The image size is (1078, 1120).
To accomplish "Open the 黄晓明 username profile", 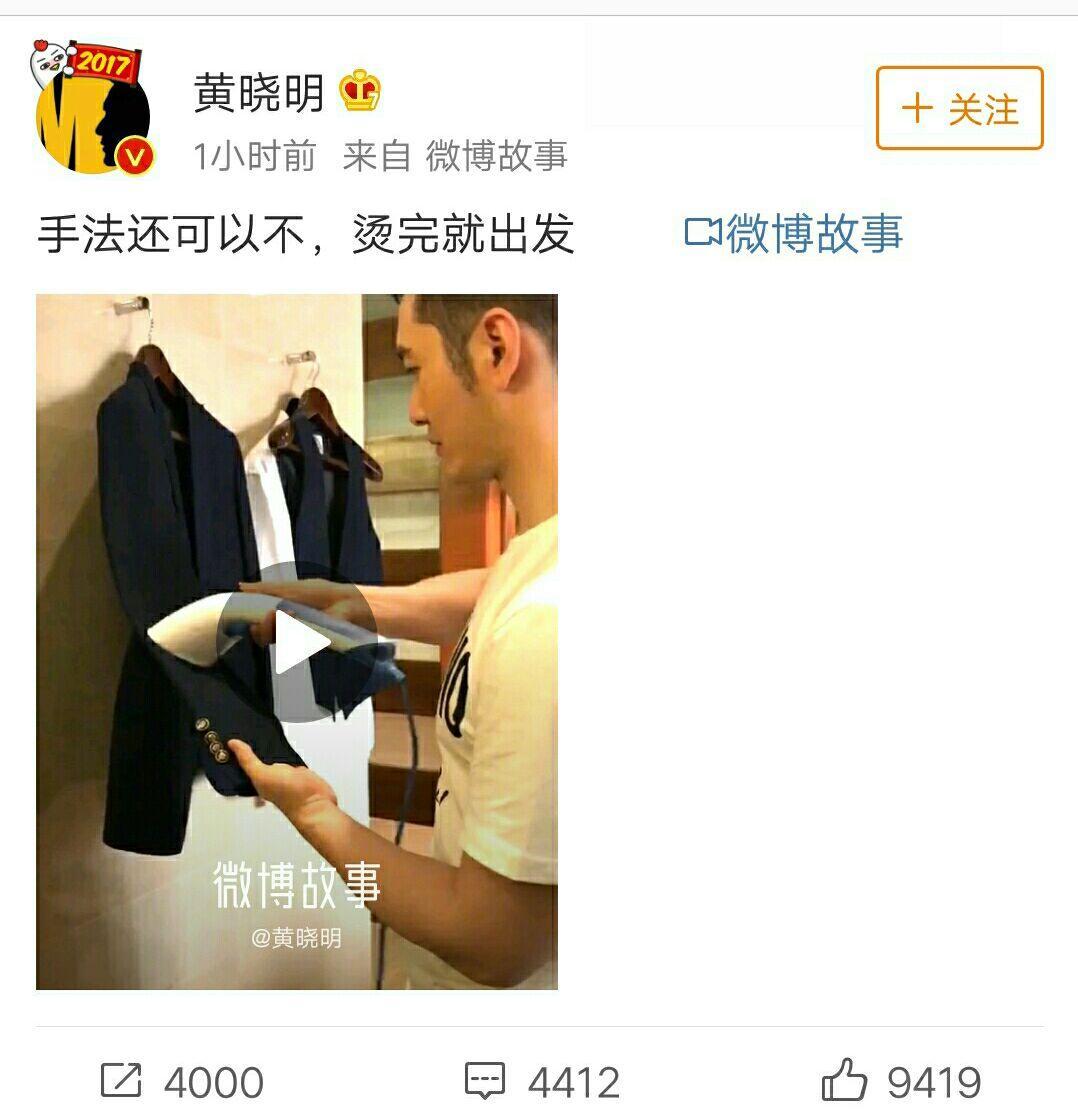I will [x=259, y=94].
